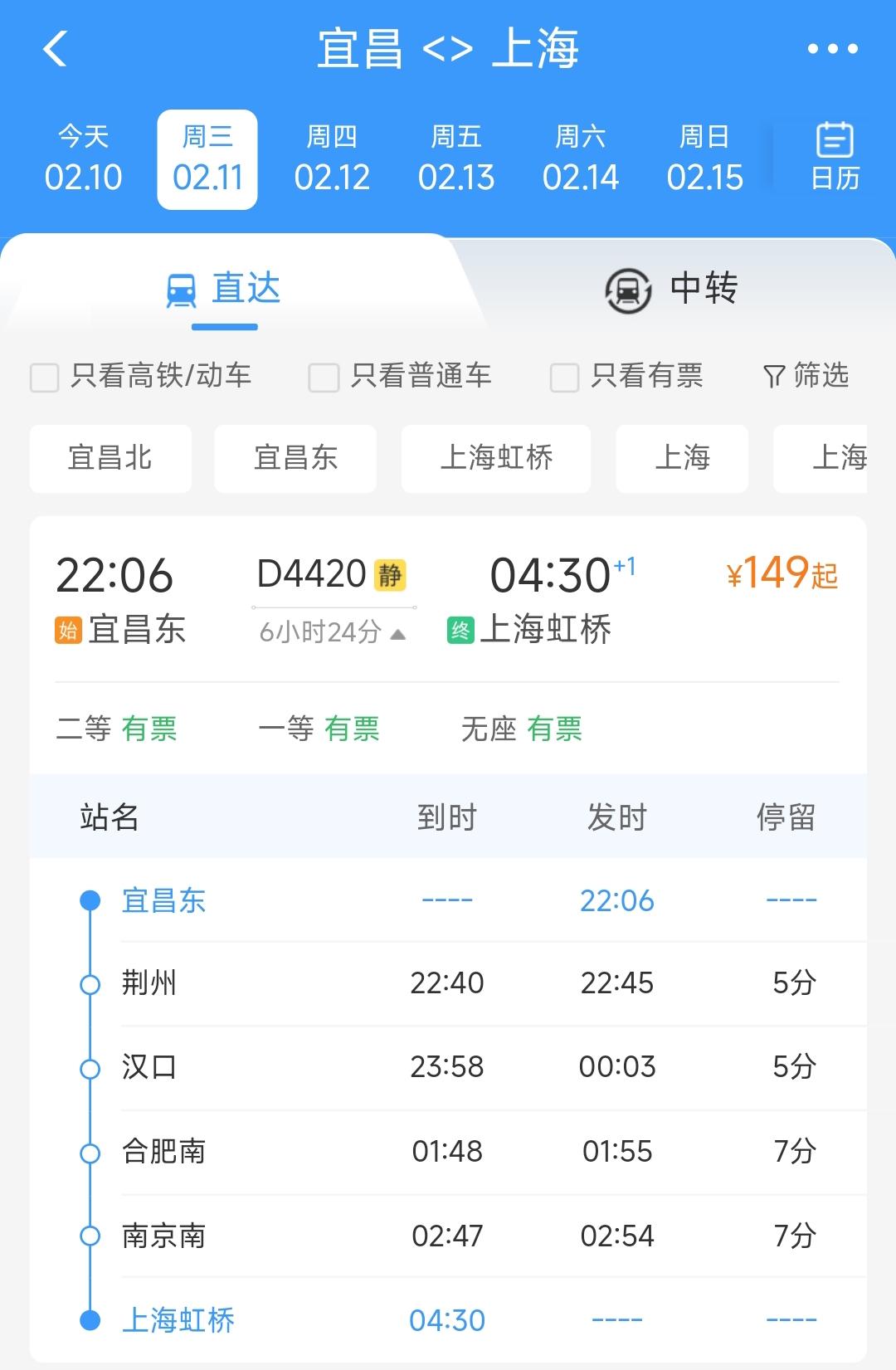Tap the transfer icon beside 中转

click(627, 289)
